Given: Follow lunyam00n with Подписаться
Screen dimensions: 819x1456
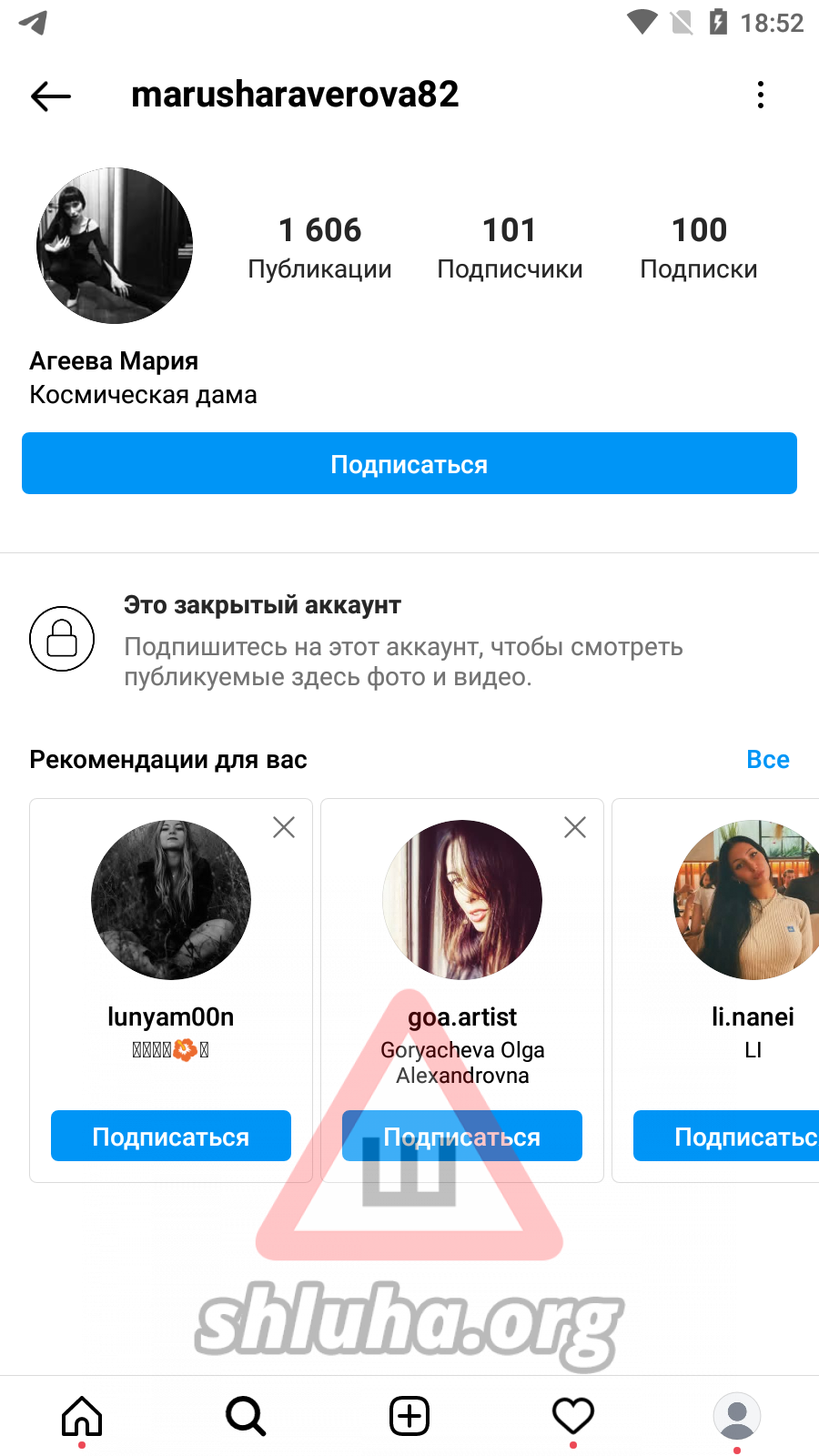Looking at the screenshot, I should [x=171, y=1137].
